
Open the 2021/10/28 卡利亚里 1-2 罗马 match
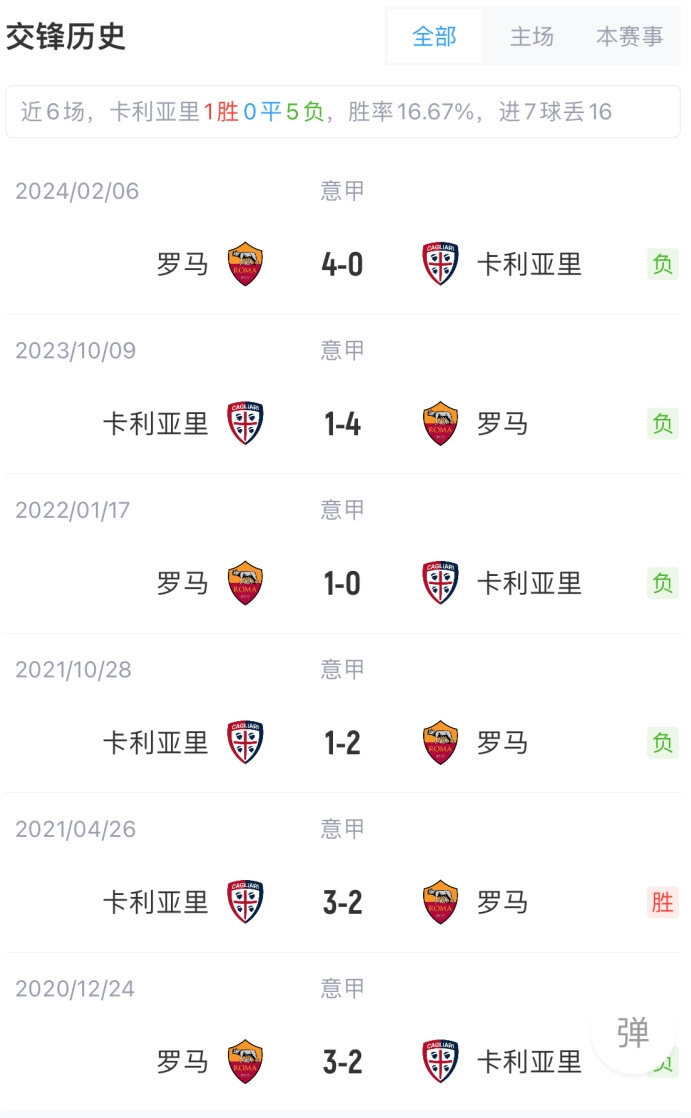pyautogui.click(x=343, y=713)
